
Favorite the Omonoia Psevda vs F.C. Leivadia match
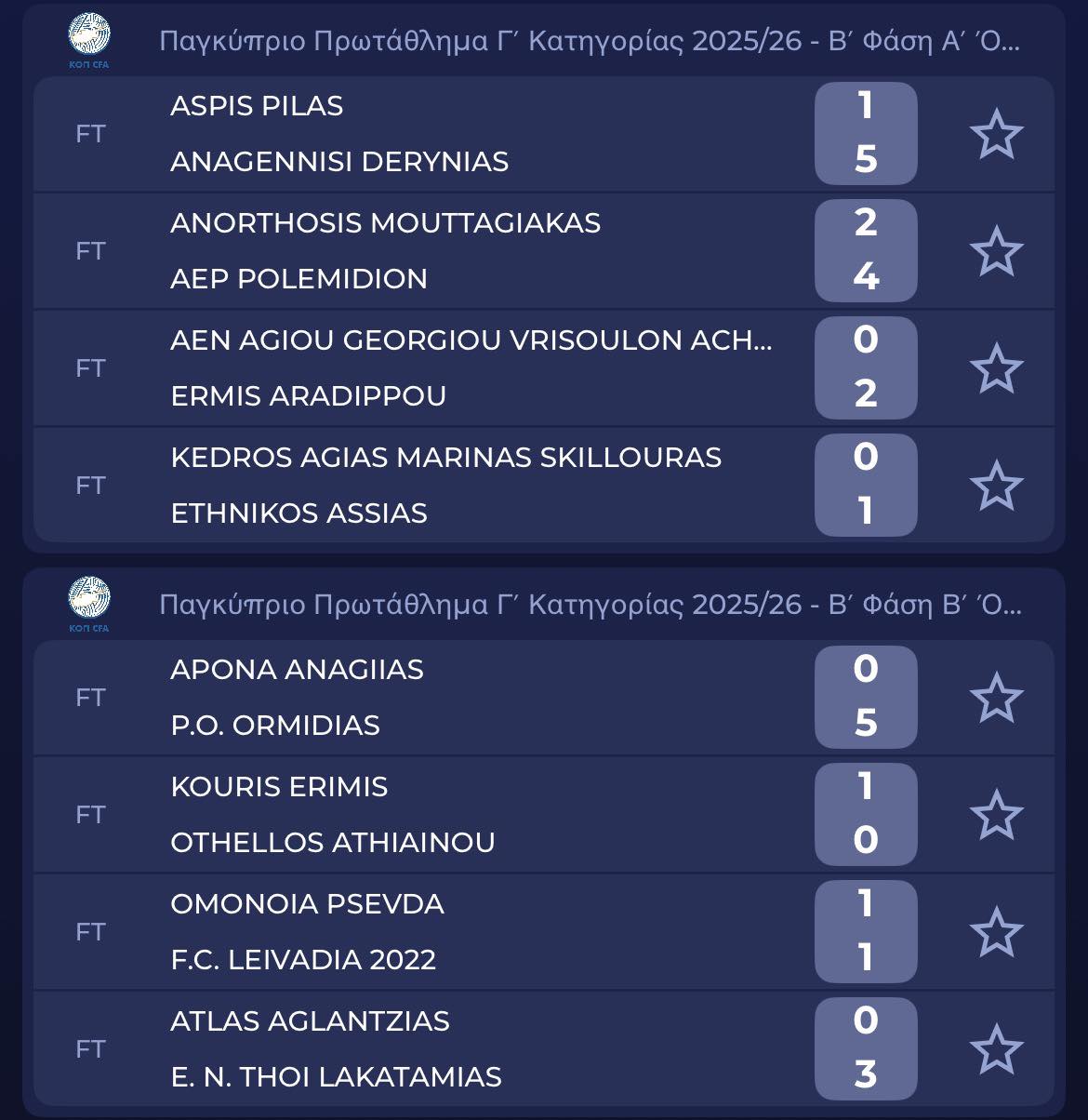pos(996,932)
